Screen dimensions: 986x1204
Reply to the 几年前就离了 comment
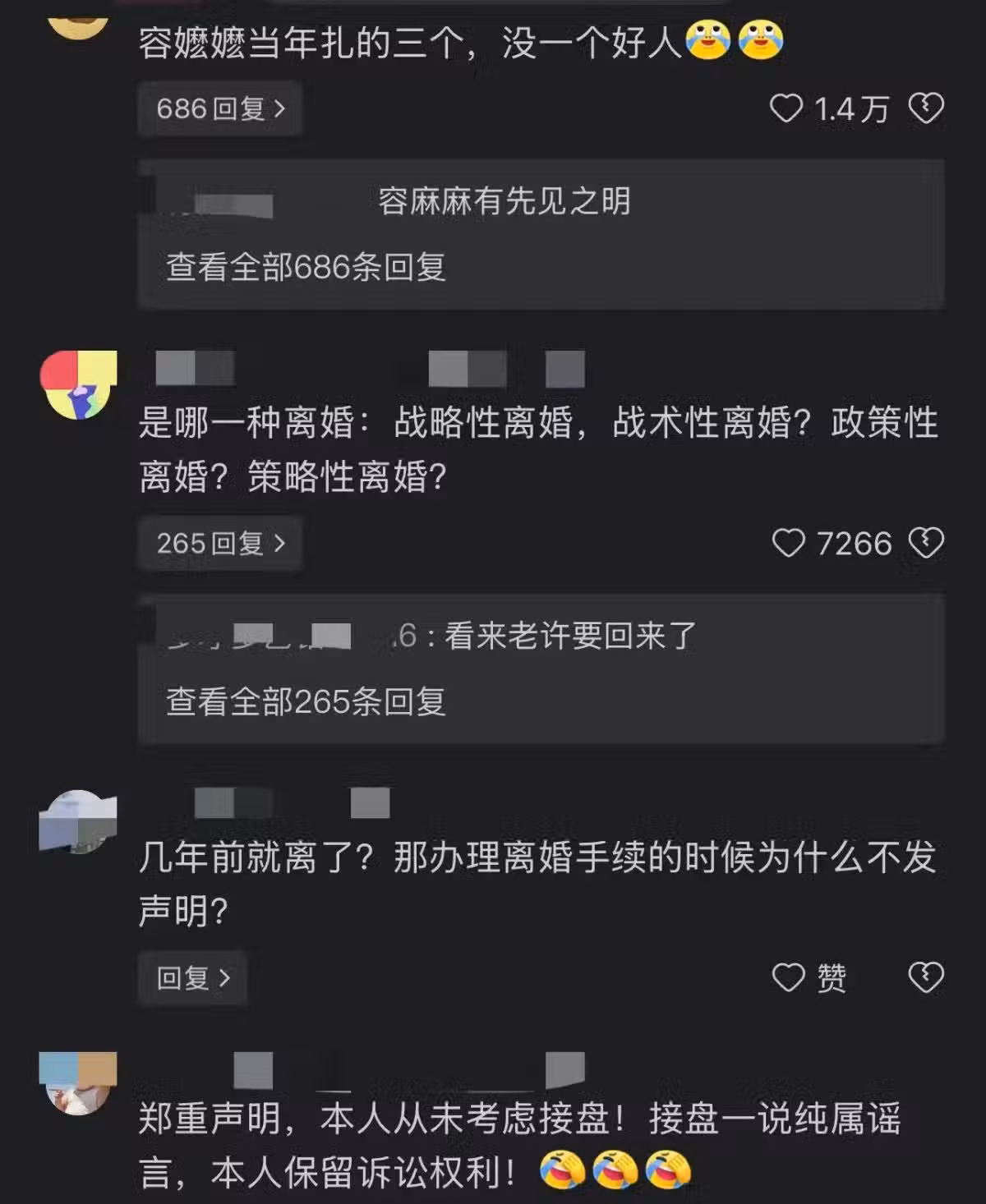click(x=192, y=977)
